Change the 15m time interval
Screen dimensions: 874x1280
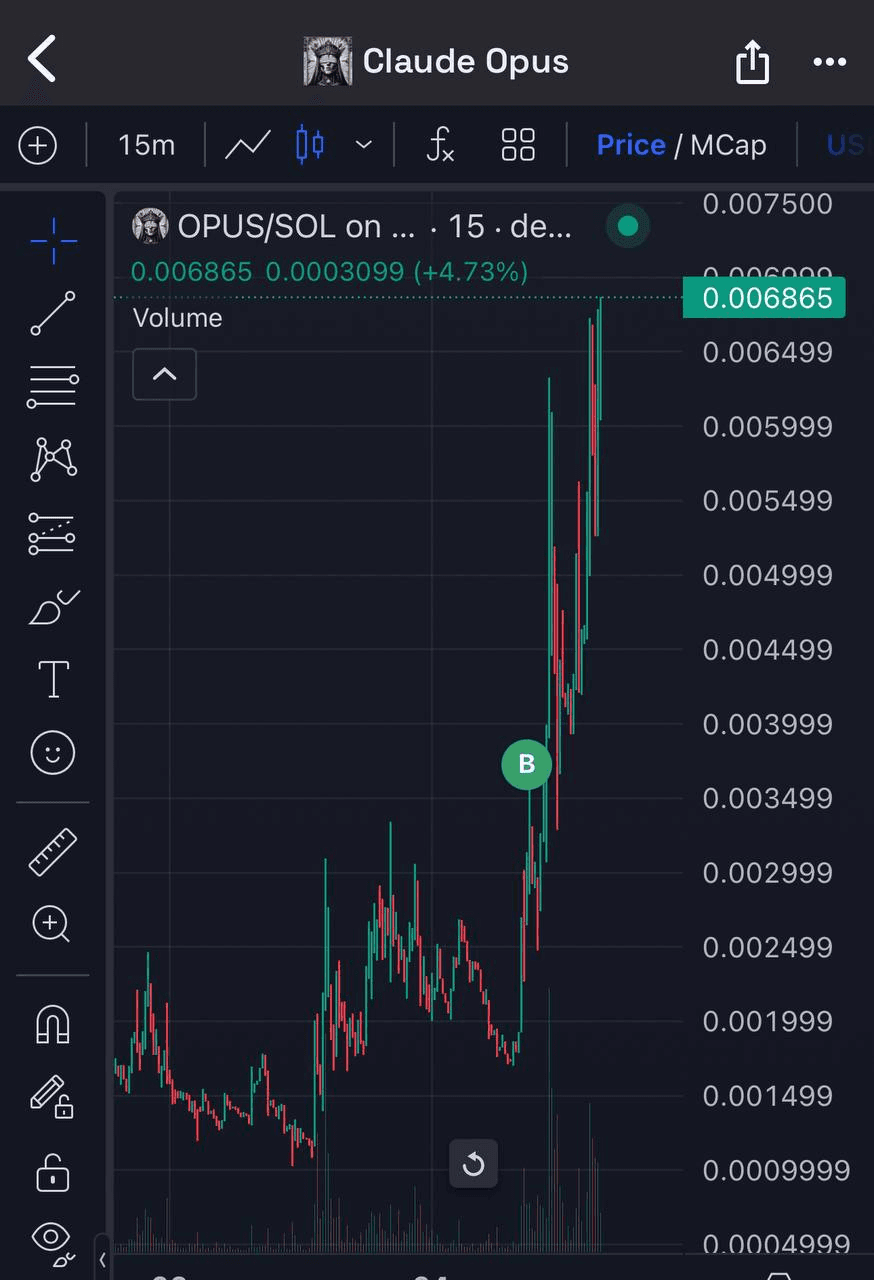(x=146, y=145)
